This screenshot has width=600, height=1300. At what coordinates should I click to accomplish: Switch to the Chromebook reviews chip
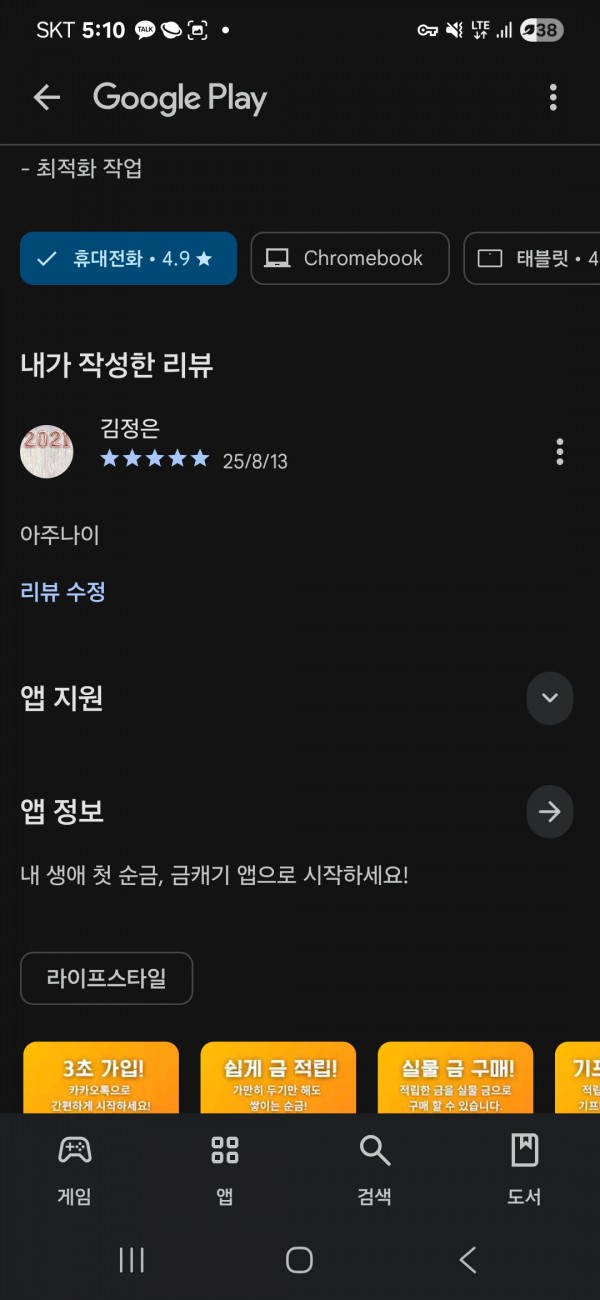click(x=350, y=258)
